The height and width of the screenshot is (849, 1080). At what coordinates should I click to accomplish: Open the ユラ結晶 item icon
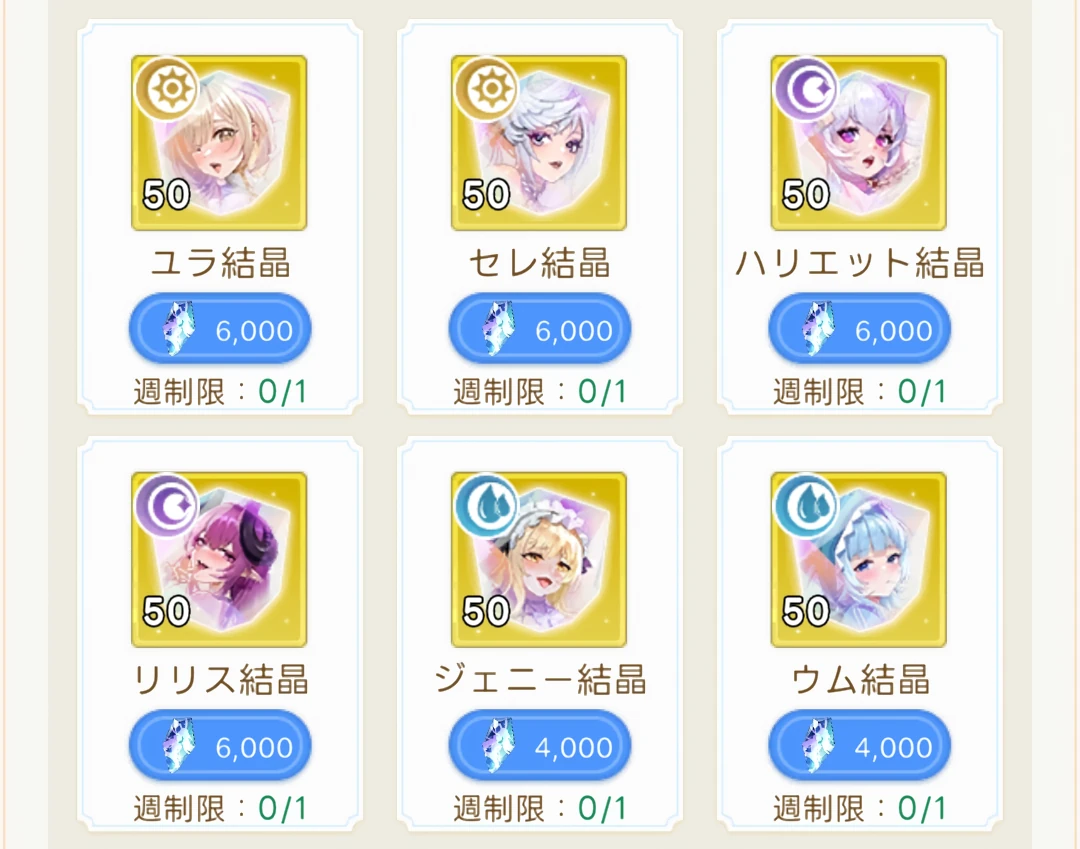click(x=219, y=143)
